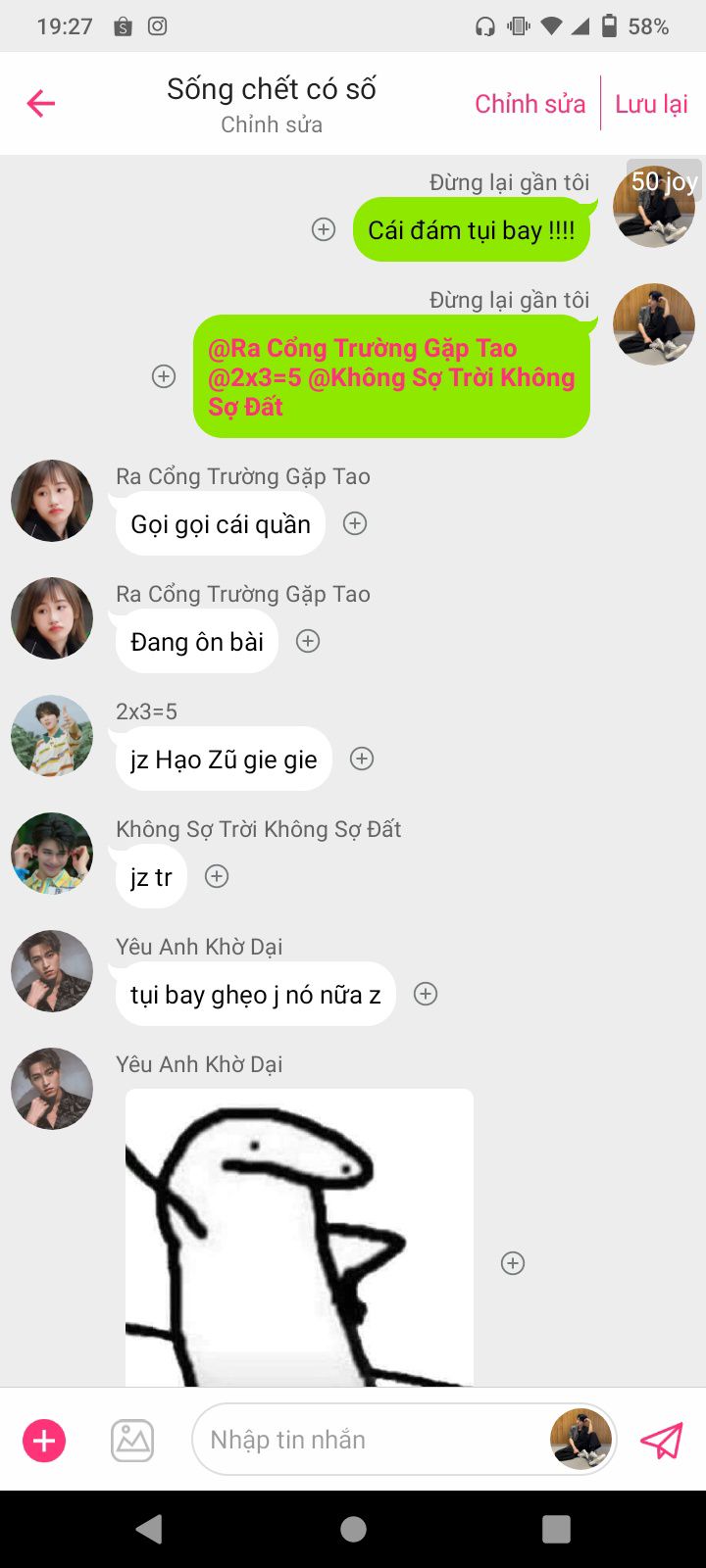Tap plus icon next to "Gọi gọi cái quần"
This screenshot has height=1568, width=706.
tap(355, 523)
